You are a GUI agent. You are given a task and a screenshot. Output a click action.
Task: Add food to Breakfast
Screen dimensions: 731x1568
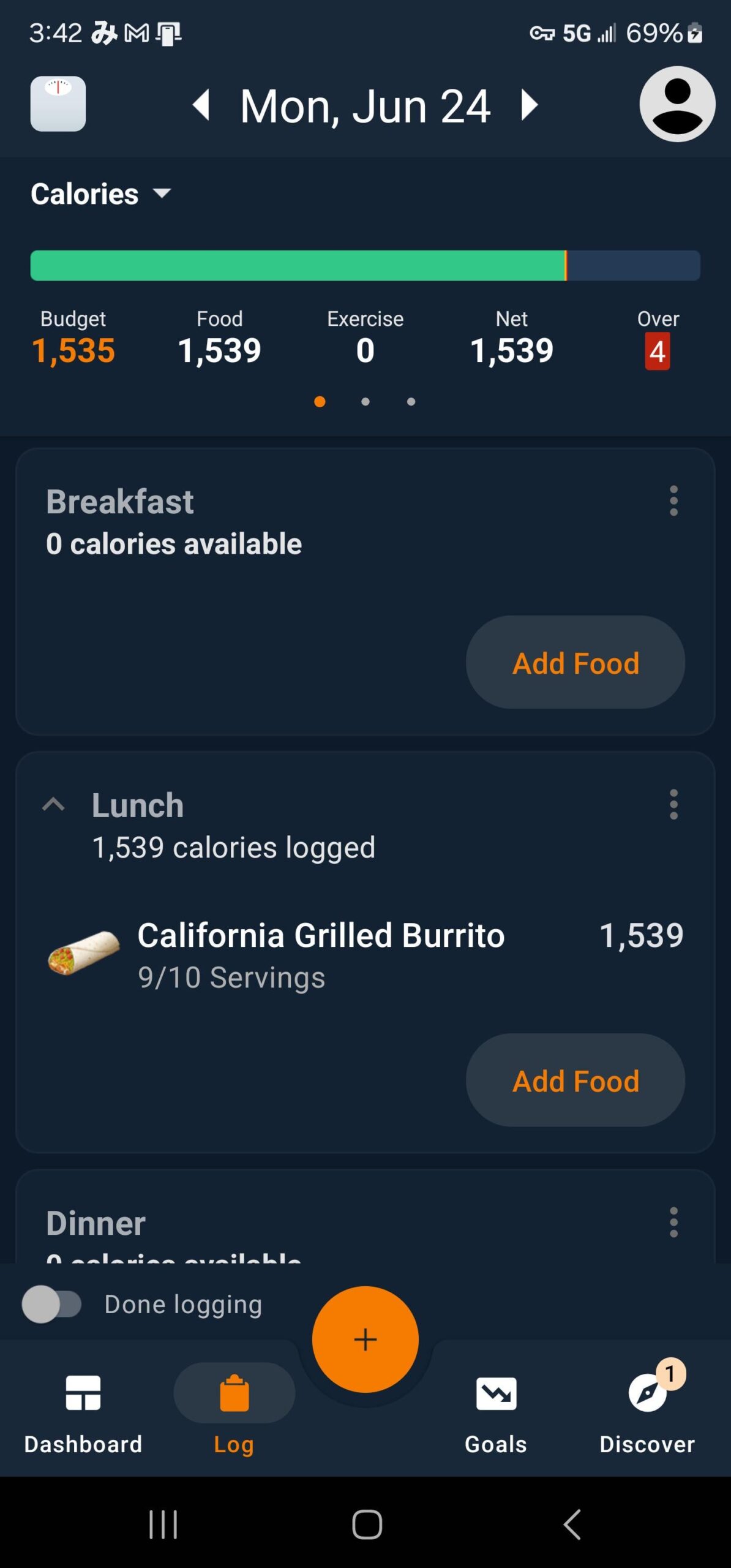(575, 663)
